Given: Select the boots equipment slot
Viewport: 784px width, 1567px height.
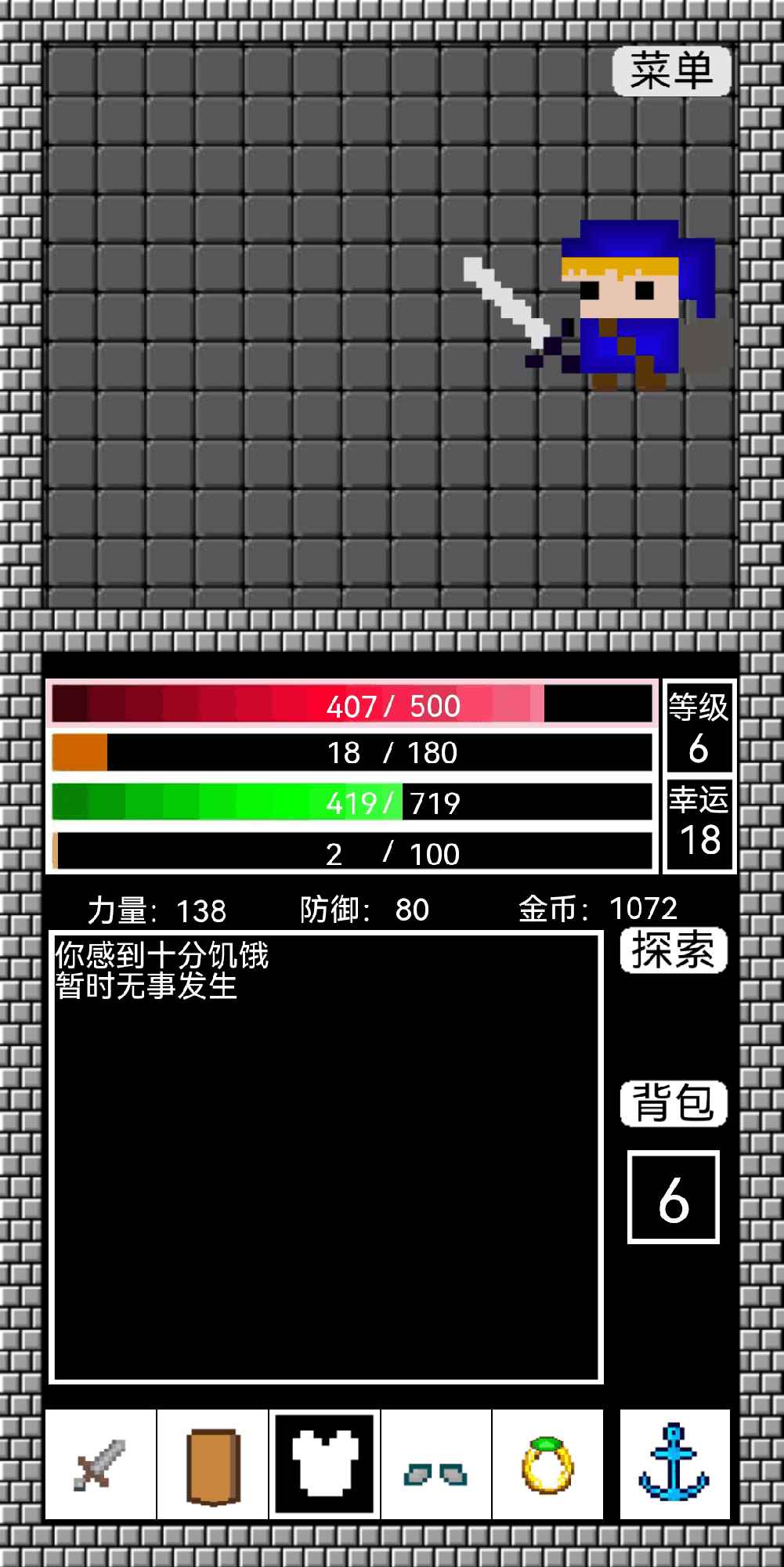Looking at the screenshot, I should pyautogui.click(x=436, y=1464).
